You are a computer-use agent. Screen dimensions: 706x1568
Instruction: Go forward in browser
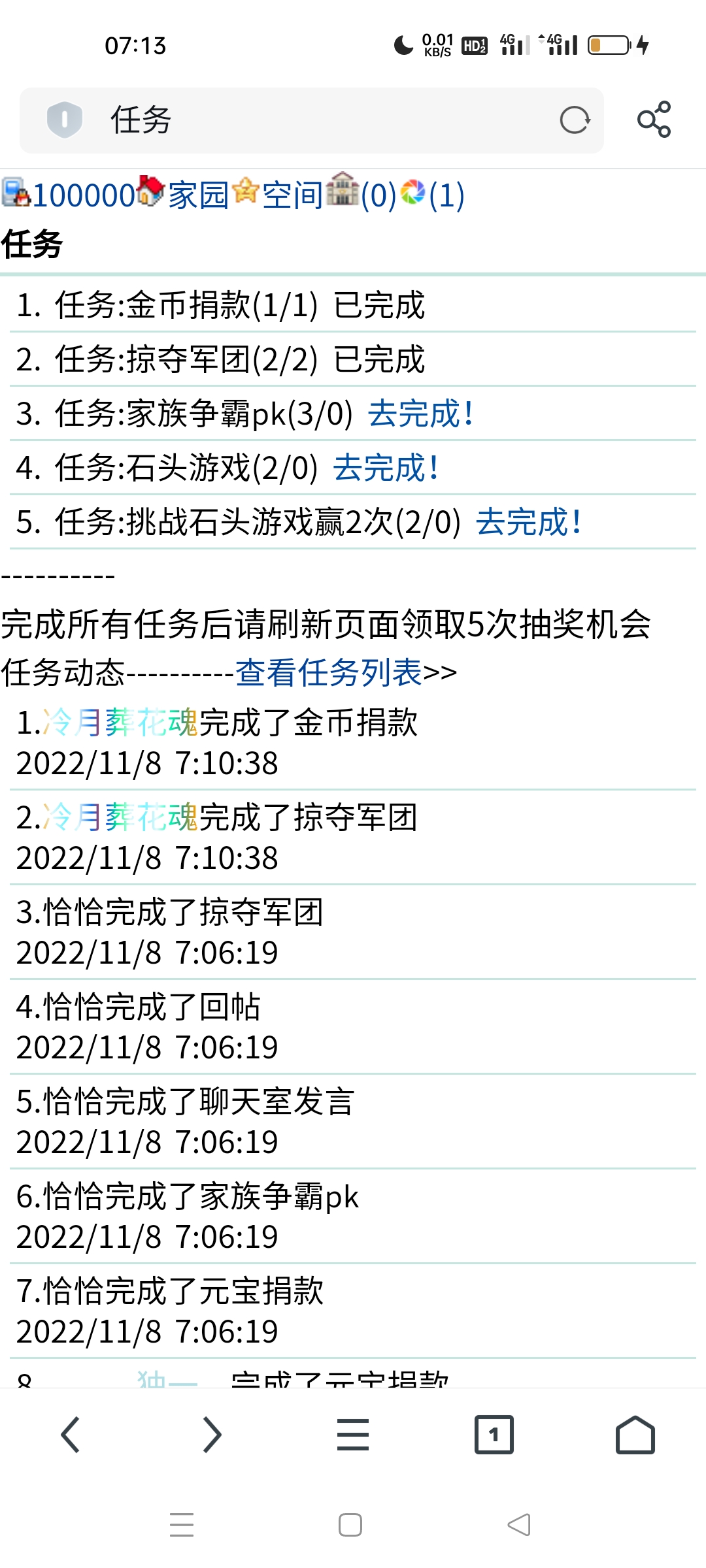pyautogui.click(x=212, y=1435)
